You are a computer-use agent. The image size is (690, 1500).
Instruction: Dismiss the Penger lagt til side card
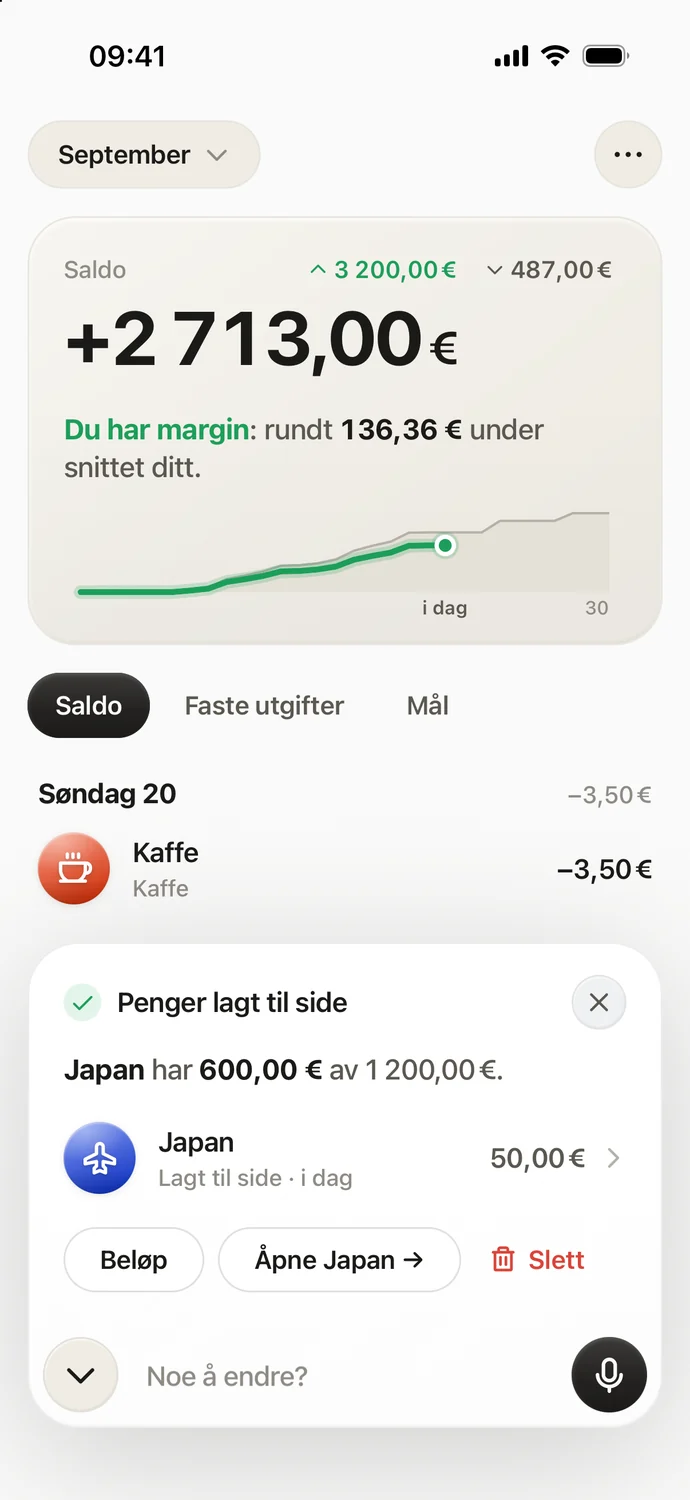coord(599,1002)
